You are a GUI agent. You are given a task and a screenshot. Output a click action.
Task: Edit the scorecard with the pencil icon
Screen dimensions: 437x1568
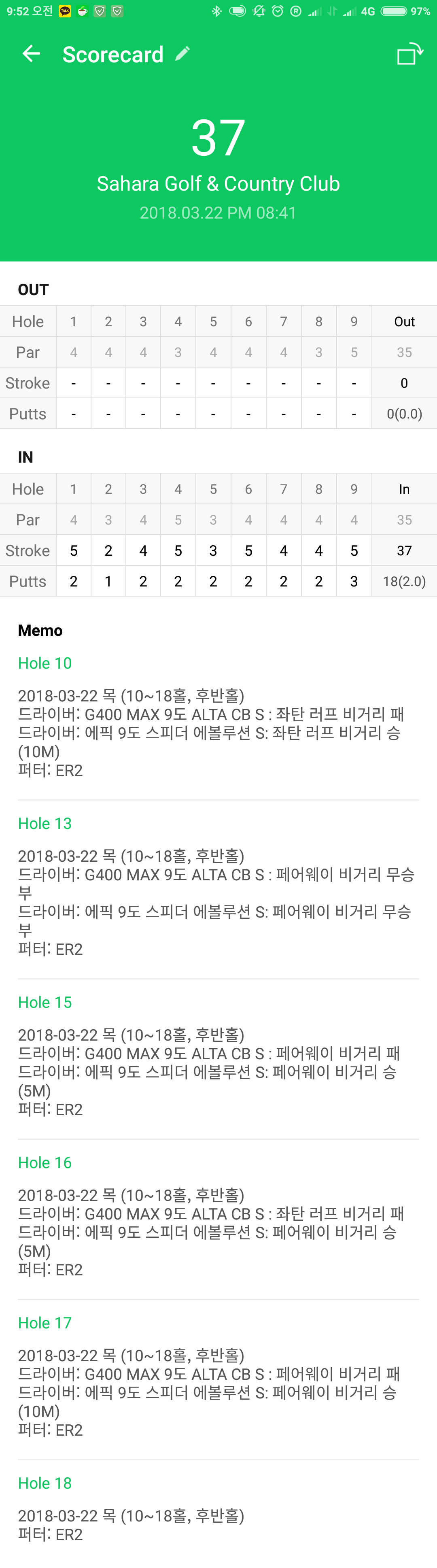tap(182, 54)
